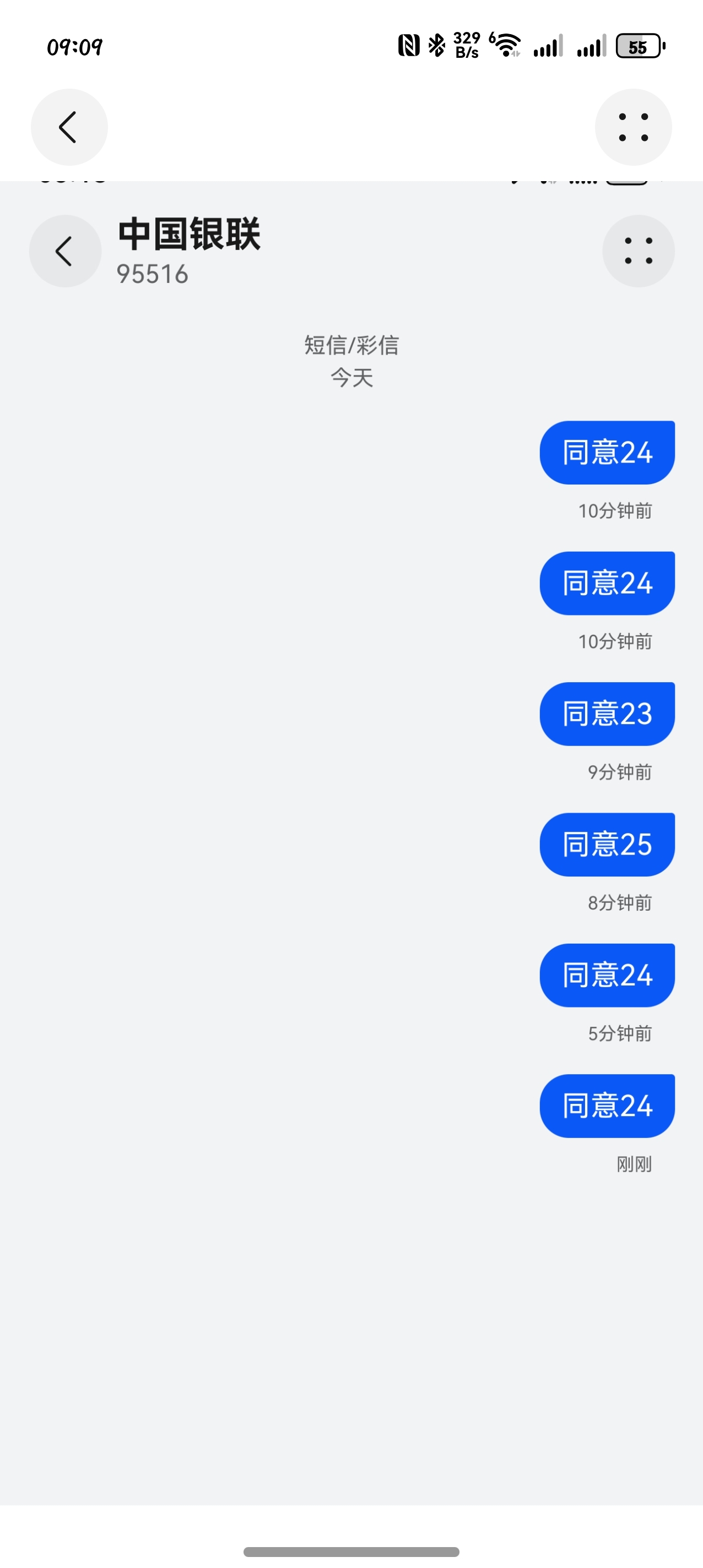
Task: Open the four-dot more options menu
Action: click(633, 127)
